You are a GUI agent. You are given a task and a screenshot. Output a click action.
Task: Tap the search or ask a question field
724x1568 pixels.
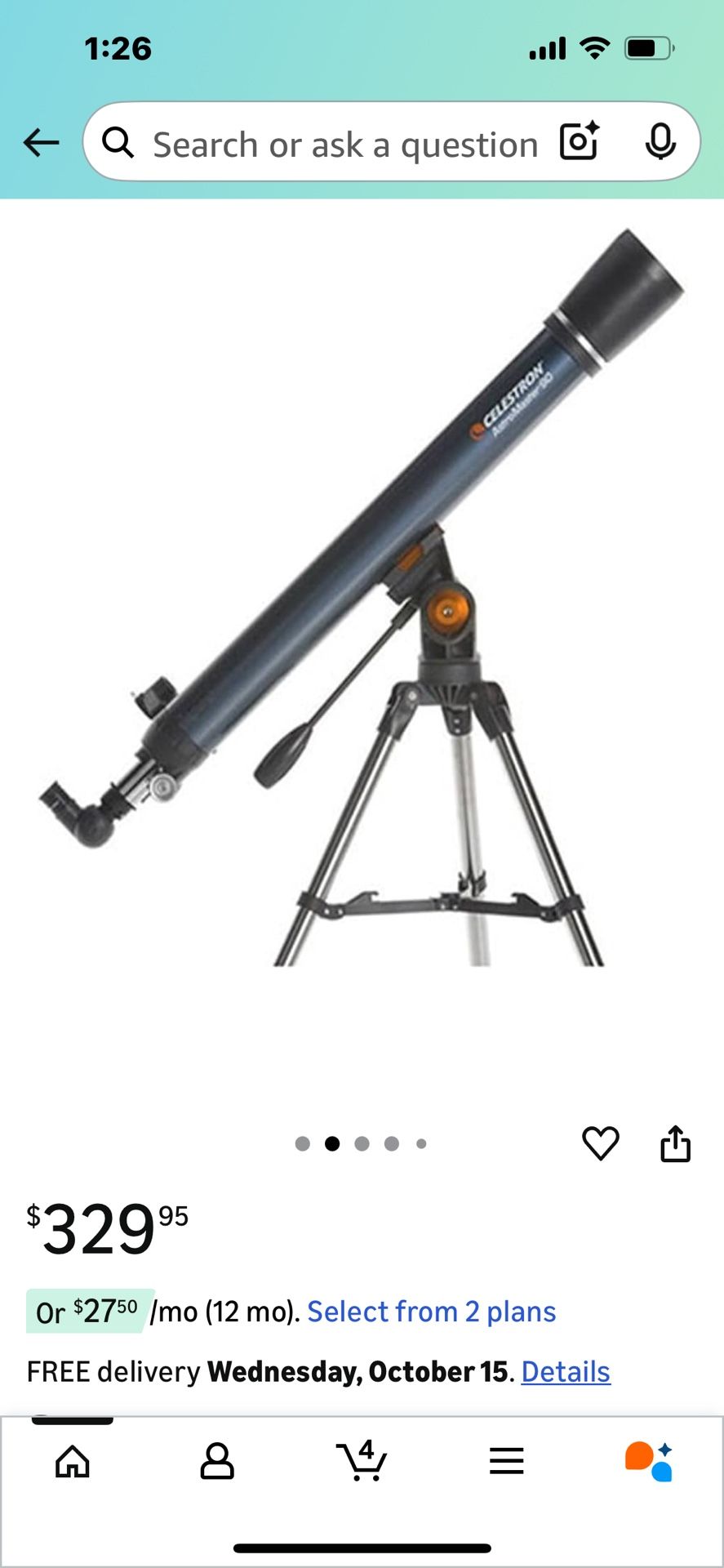[x=343, y=145]
